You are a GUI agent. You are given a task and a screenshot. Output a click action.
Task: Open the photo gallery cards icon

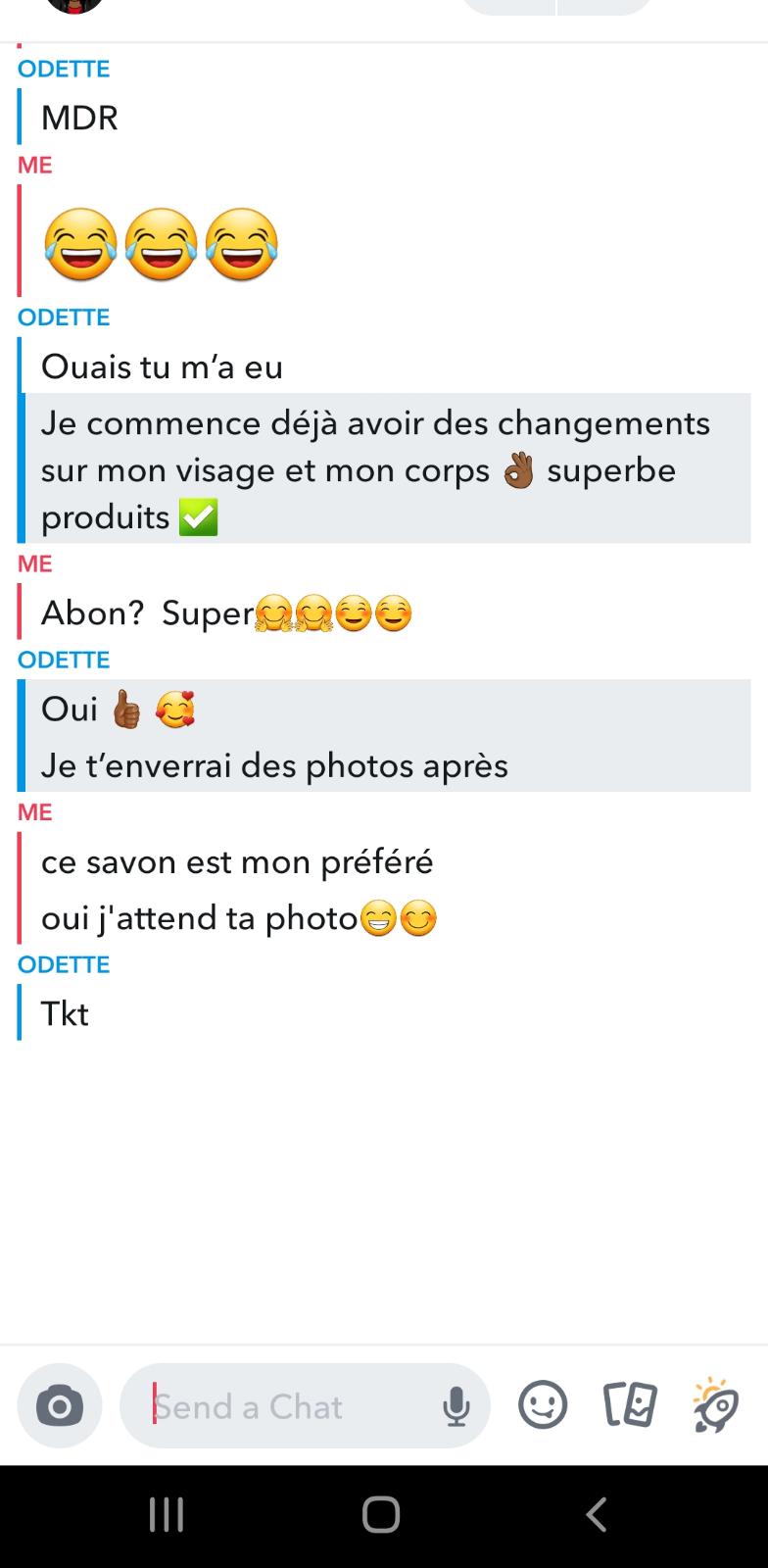629,1406
